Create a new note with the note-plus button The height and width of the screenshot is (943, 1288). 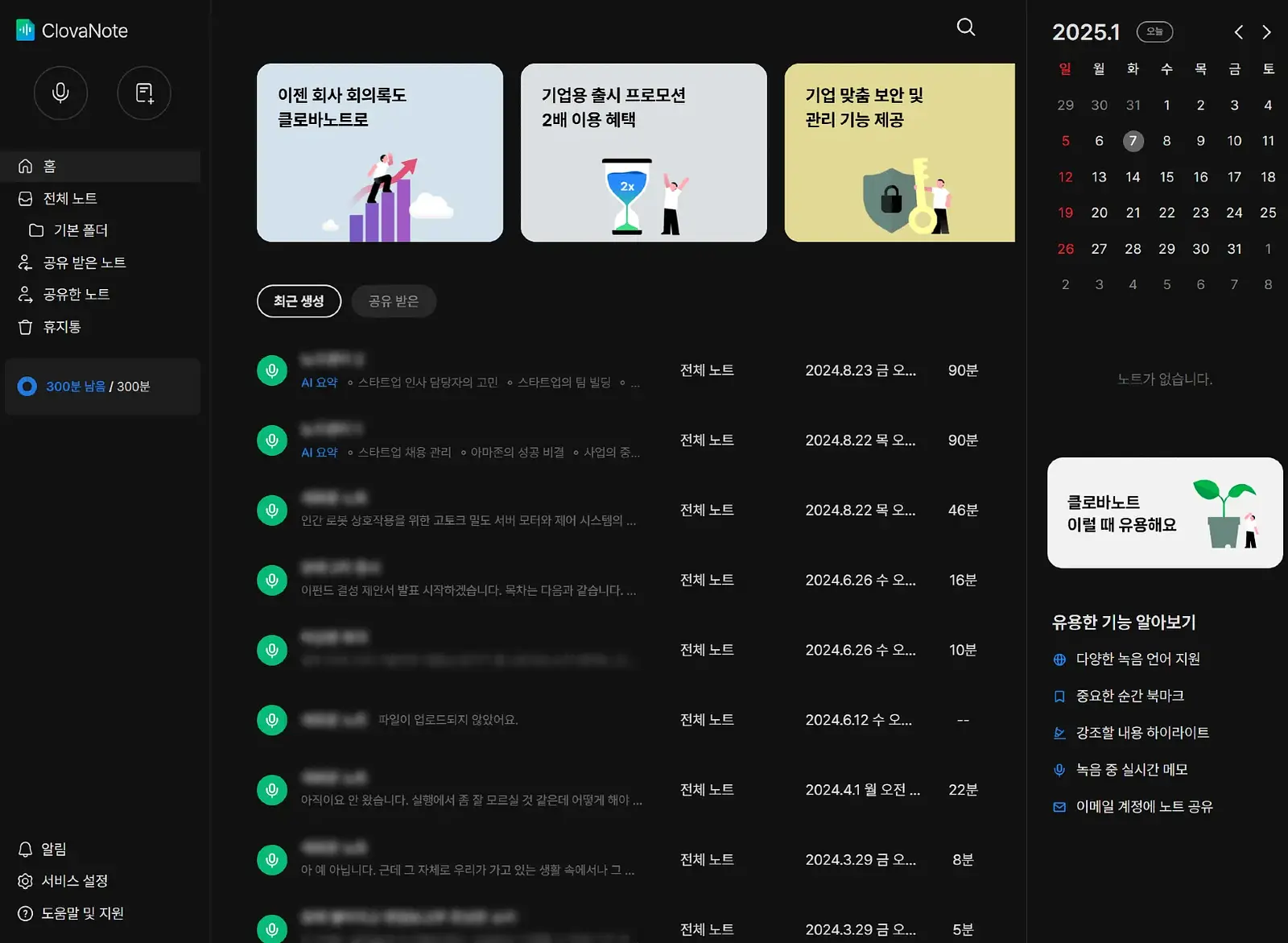tap(144, 93)
